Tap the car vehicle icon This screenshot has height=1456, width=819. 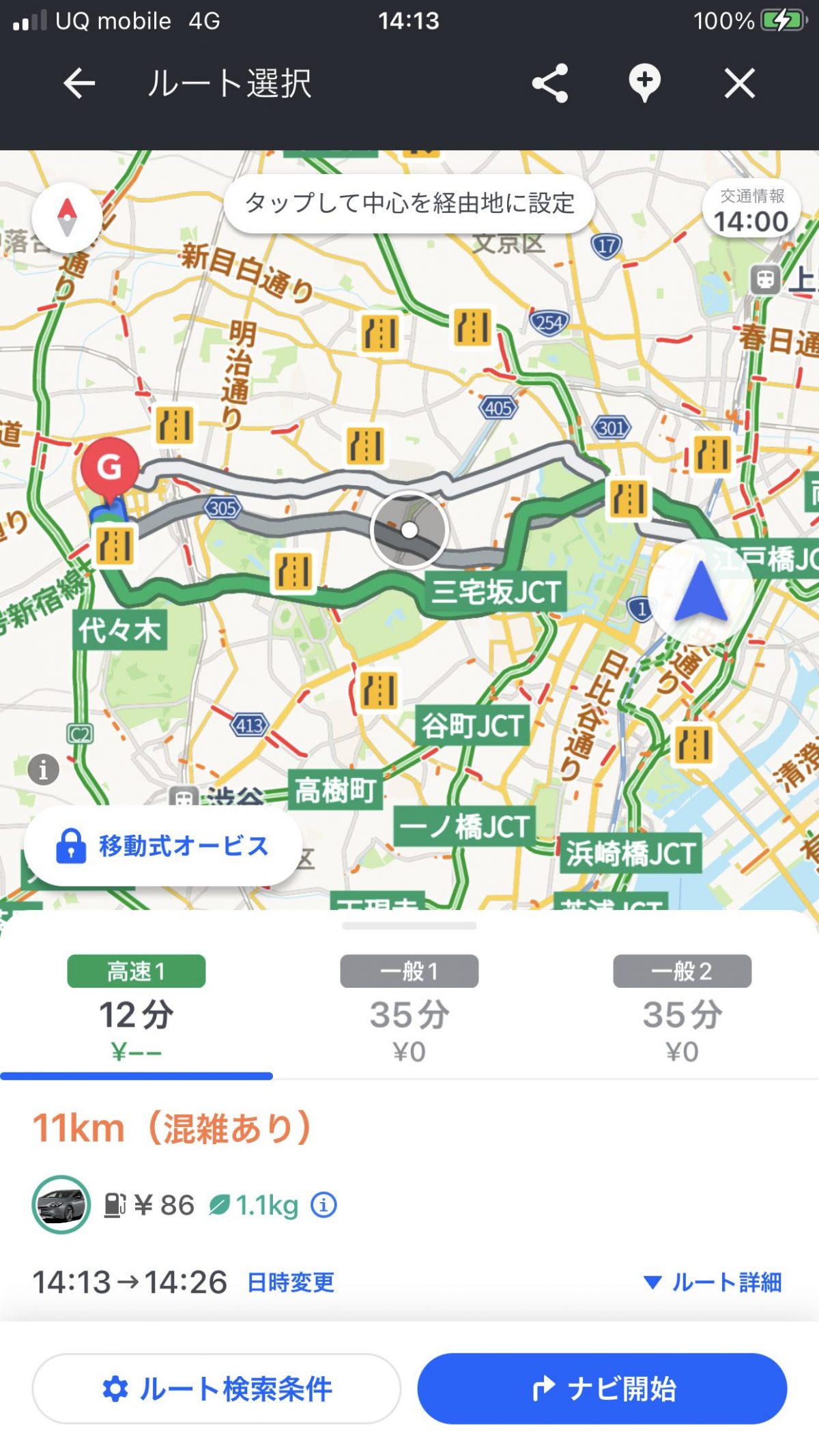pyautogui.click(x=61, y=1205)
